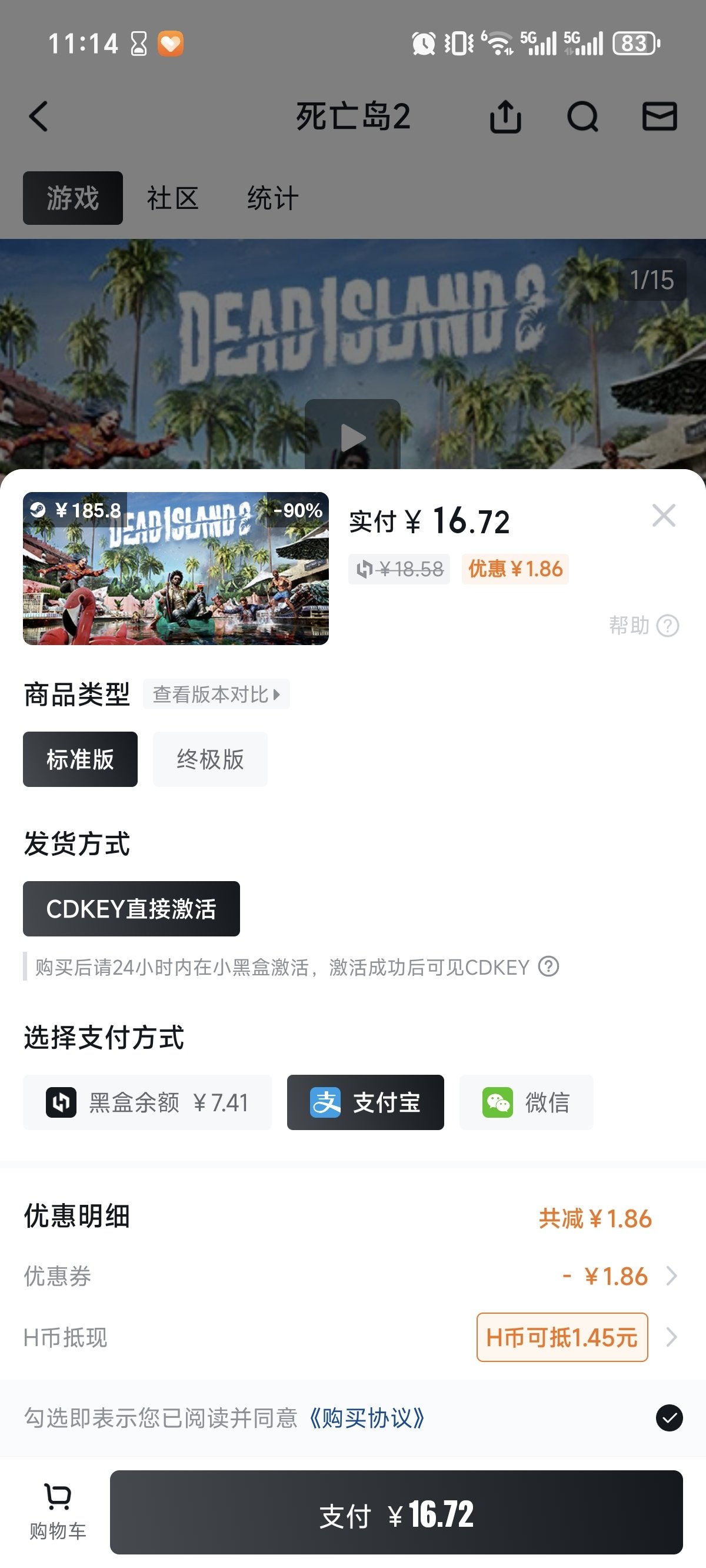Viewport: 706px width, 1568px height.
Task: Open the CDKEY activation info question mark
Action: coord(548,966)
